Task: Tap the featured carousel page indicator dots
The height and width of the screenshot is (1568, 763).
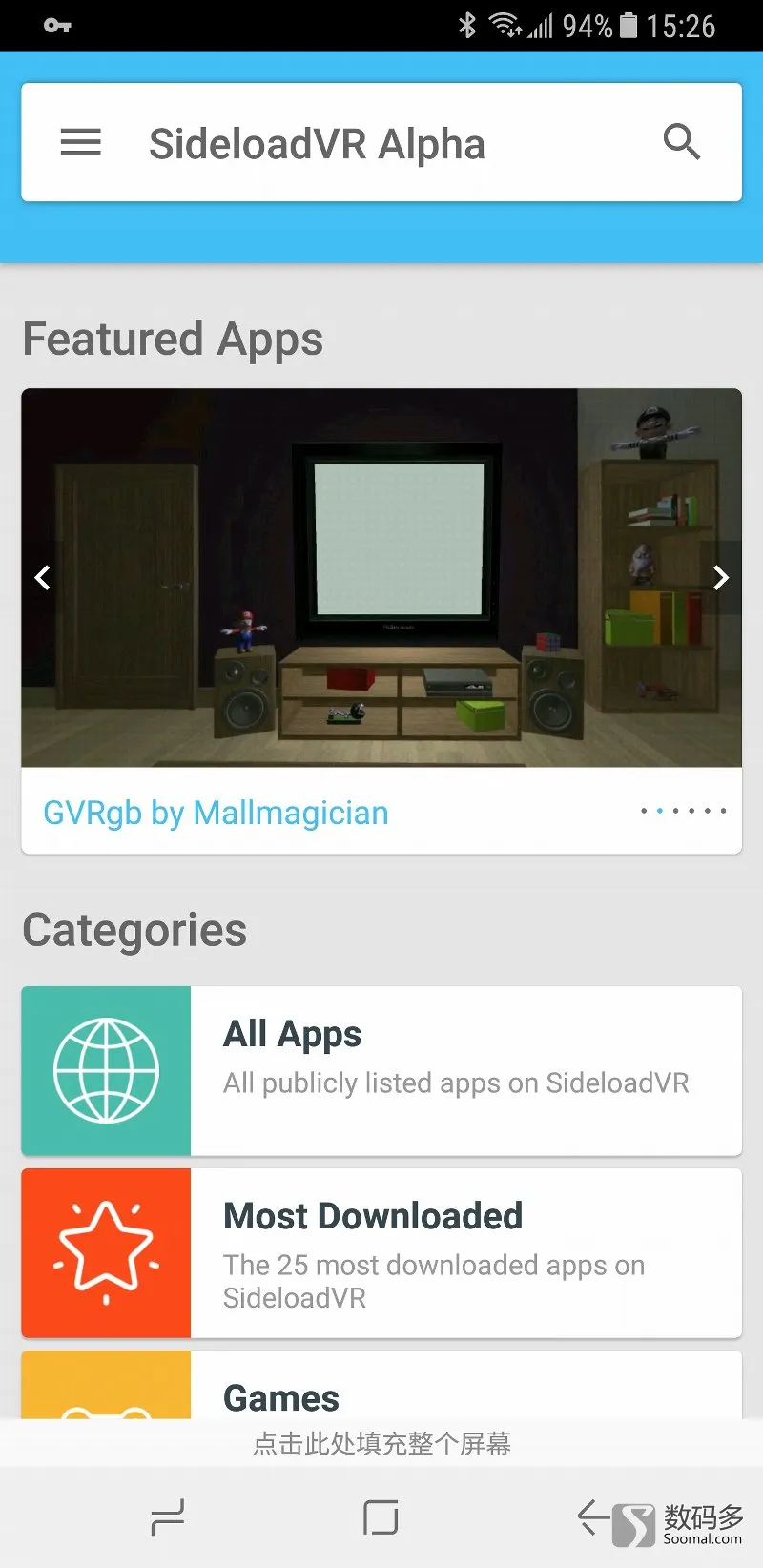Action: point(683,811)
